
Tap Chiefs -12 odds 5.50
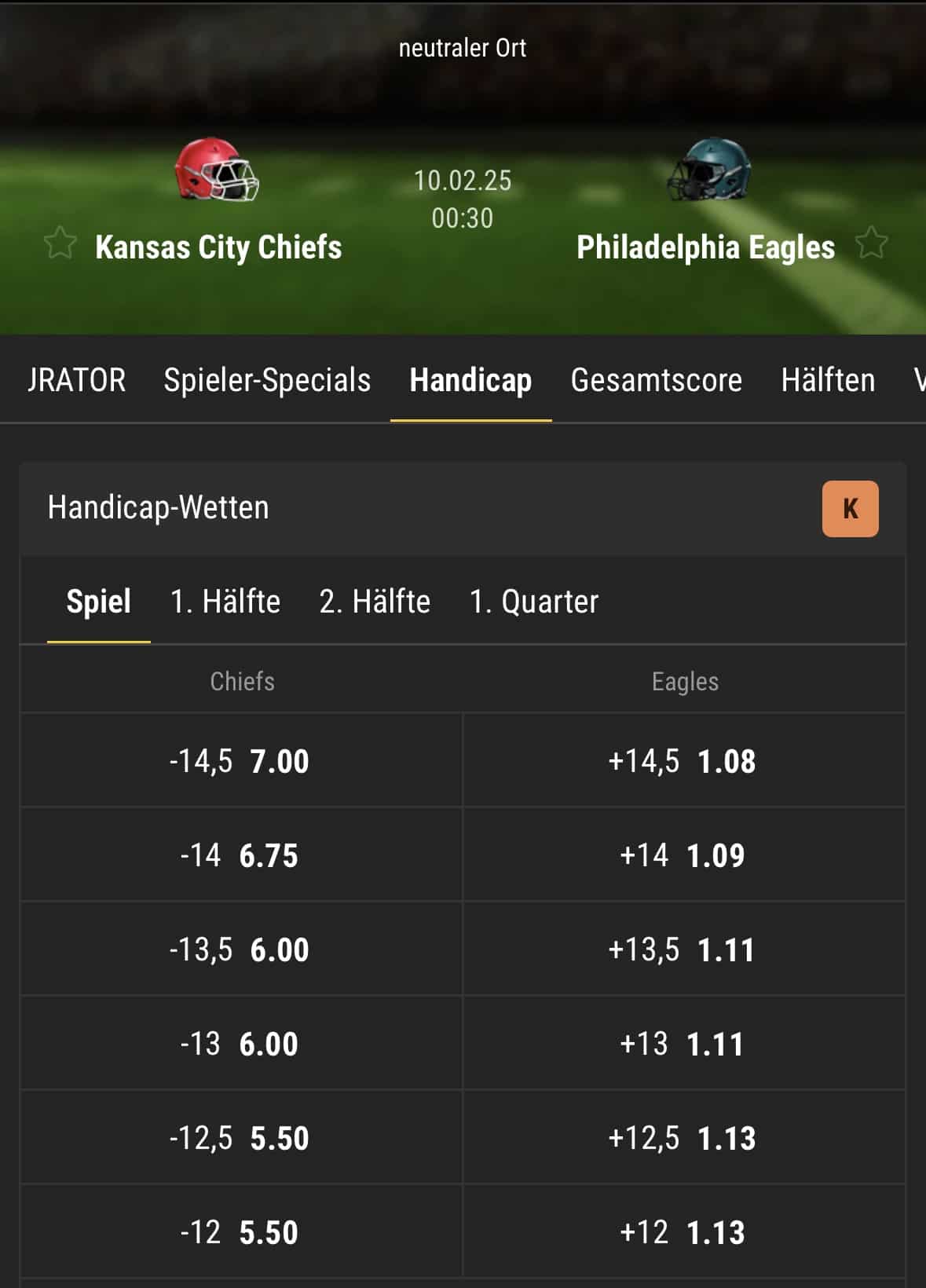tap(240, 1232)
